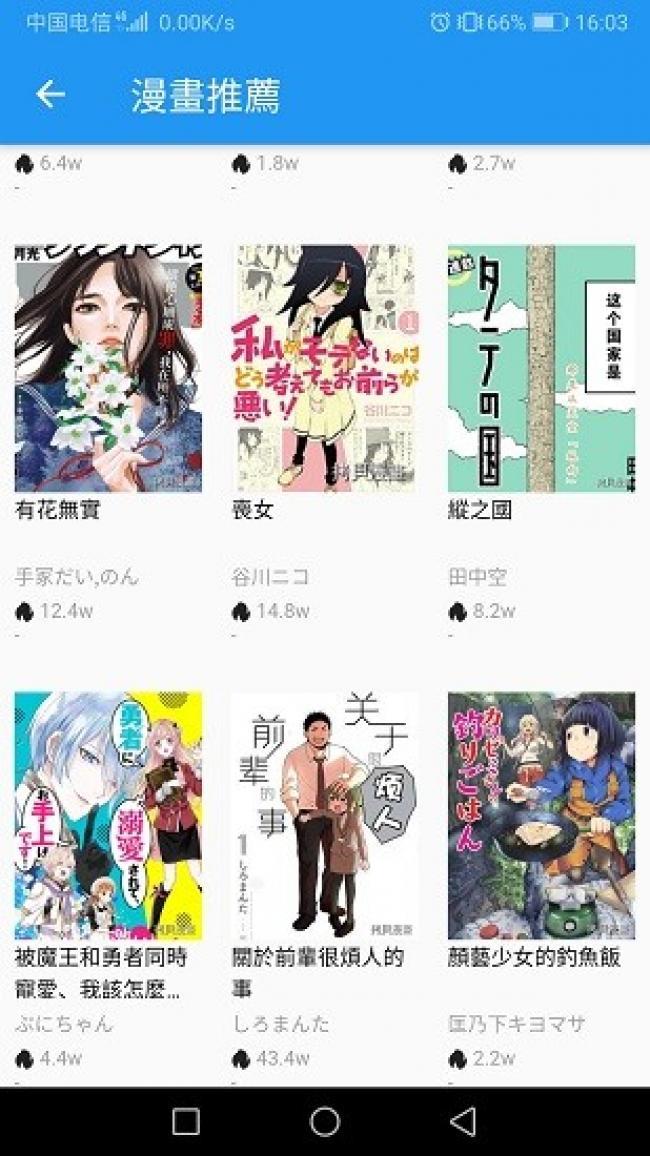This screenshot has width=650, height=1156.
Task: Open 被魔王和勇者同時寵愛 manga
Action: (108, 815)
